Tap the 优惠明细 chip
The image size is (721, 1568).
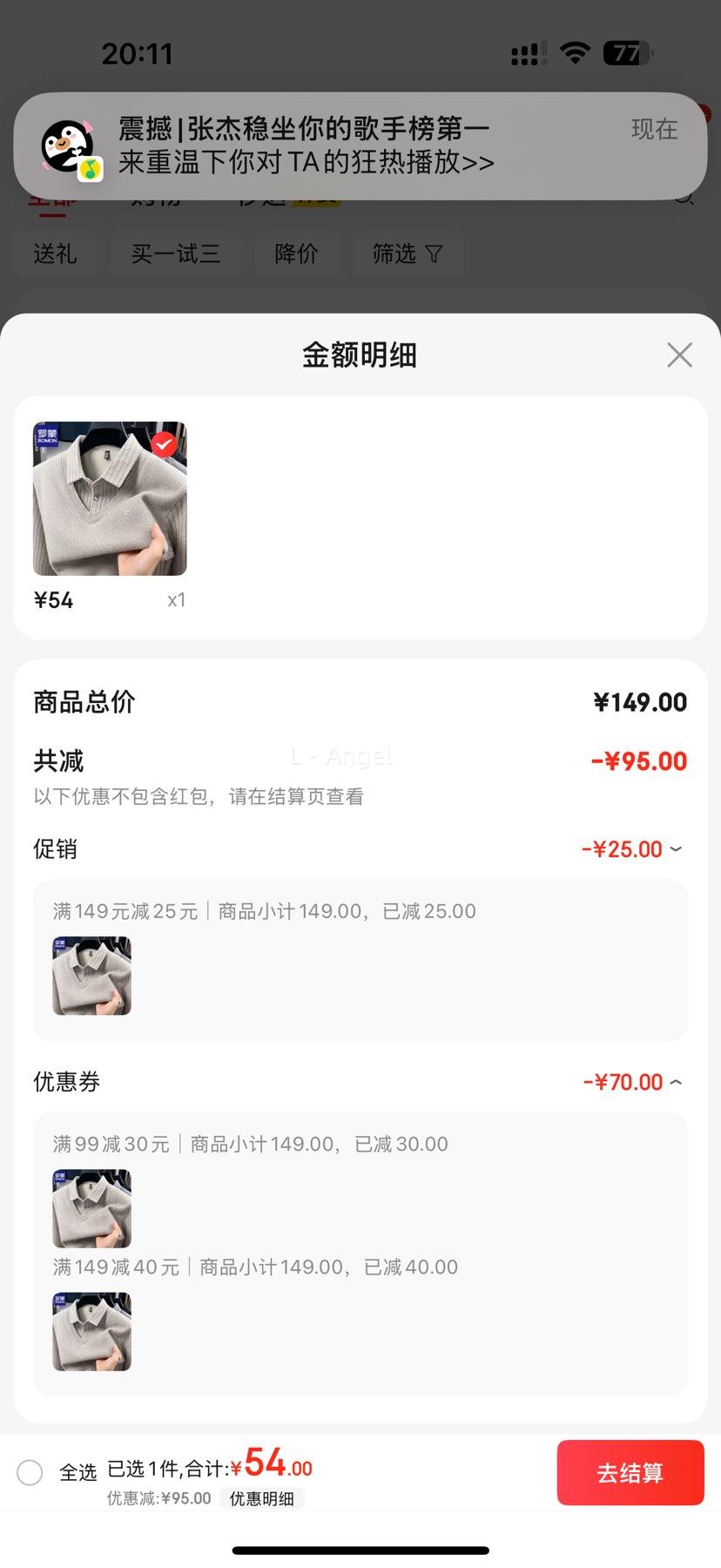261,1498
